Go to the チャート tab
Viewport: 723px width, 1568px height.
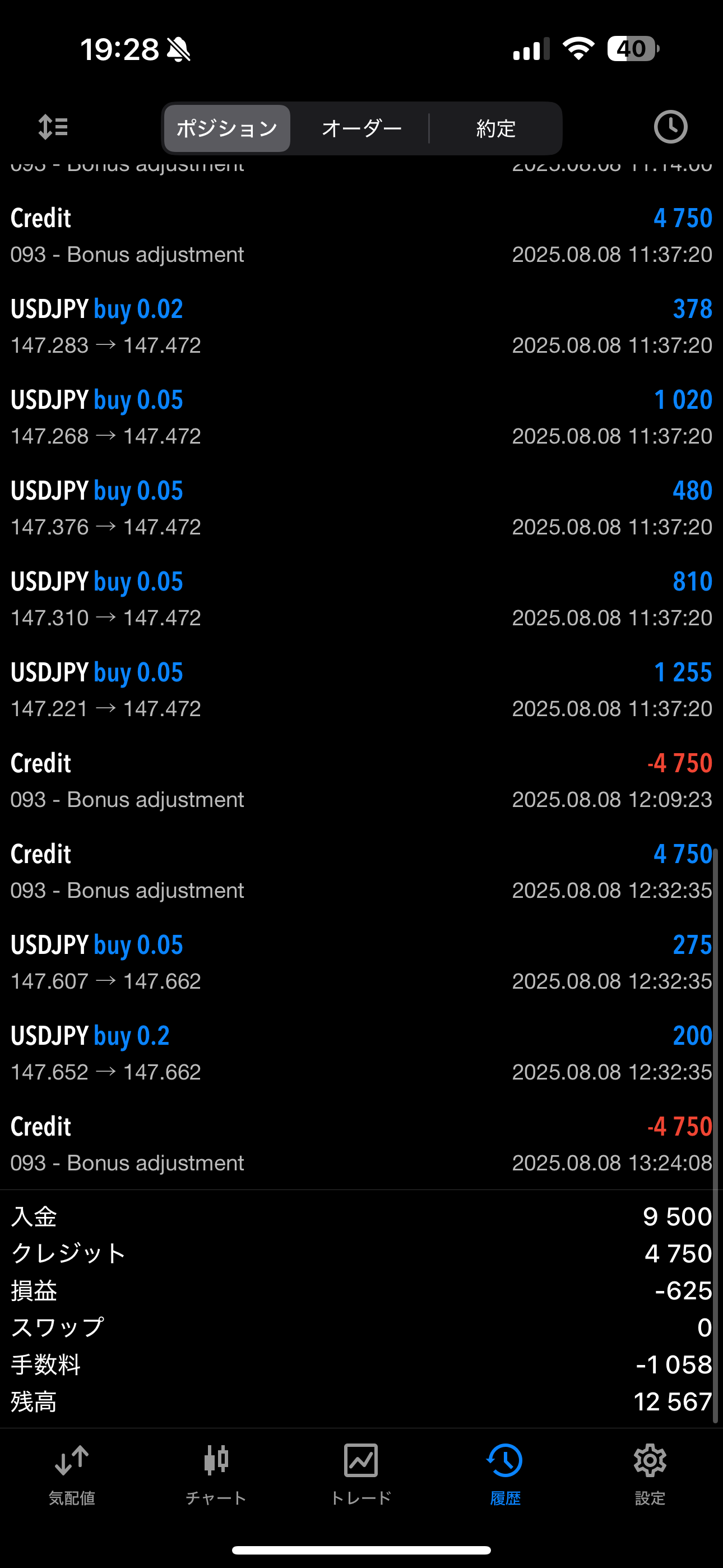[x=216, y=1475]
